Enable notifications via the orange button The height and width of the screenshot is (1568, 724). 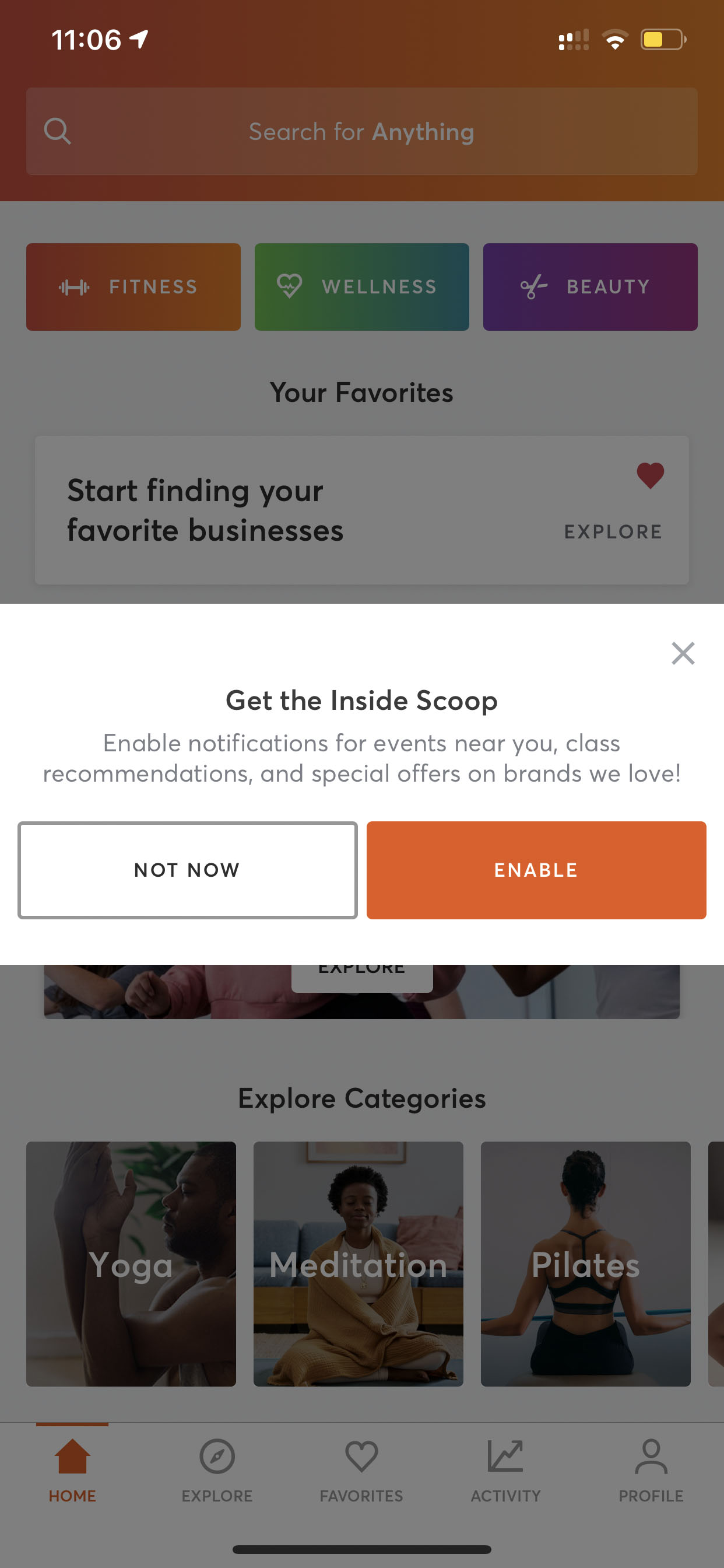click(x=536, y=870)
